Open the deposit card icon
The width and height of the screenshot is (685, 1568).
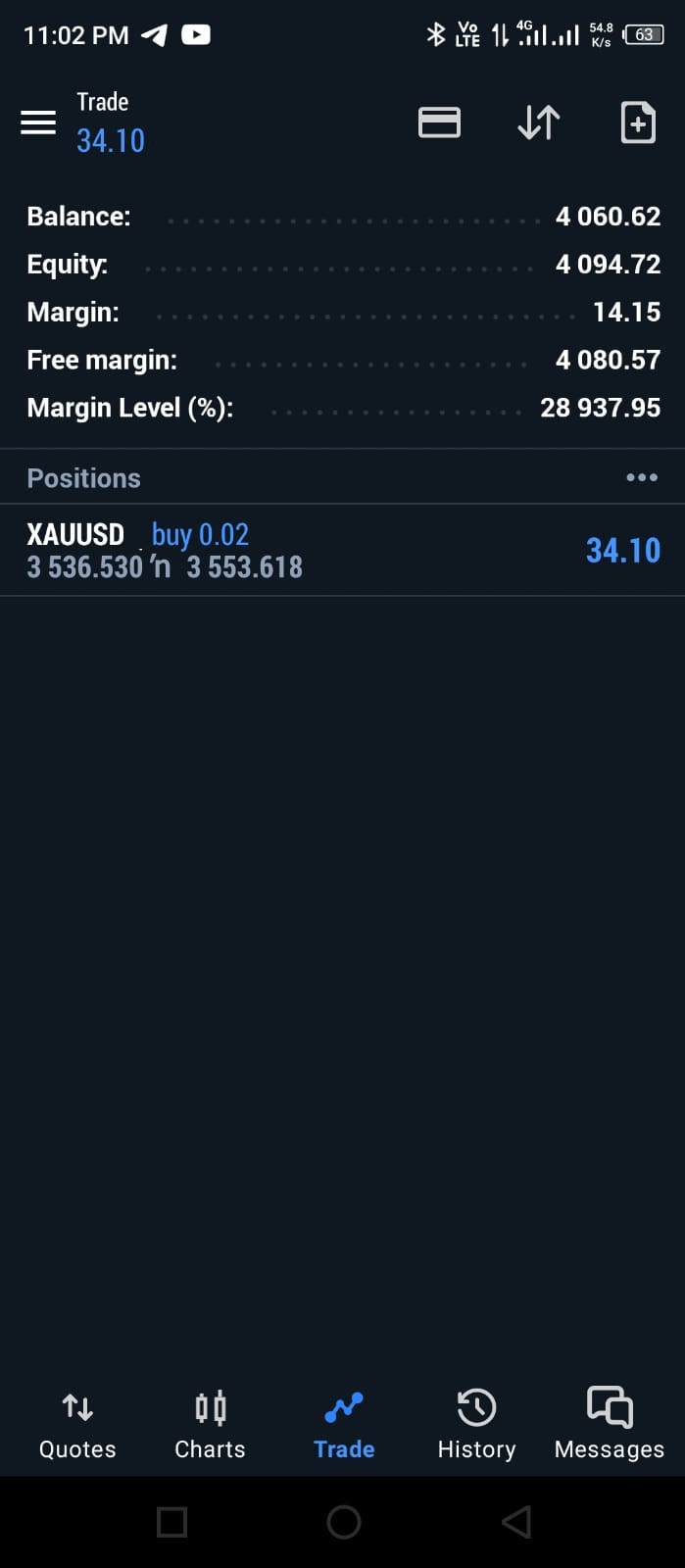[439, 122]
